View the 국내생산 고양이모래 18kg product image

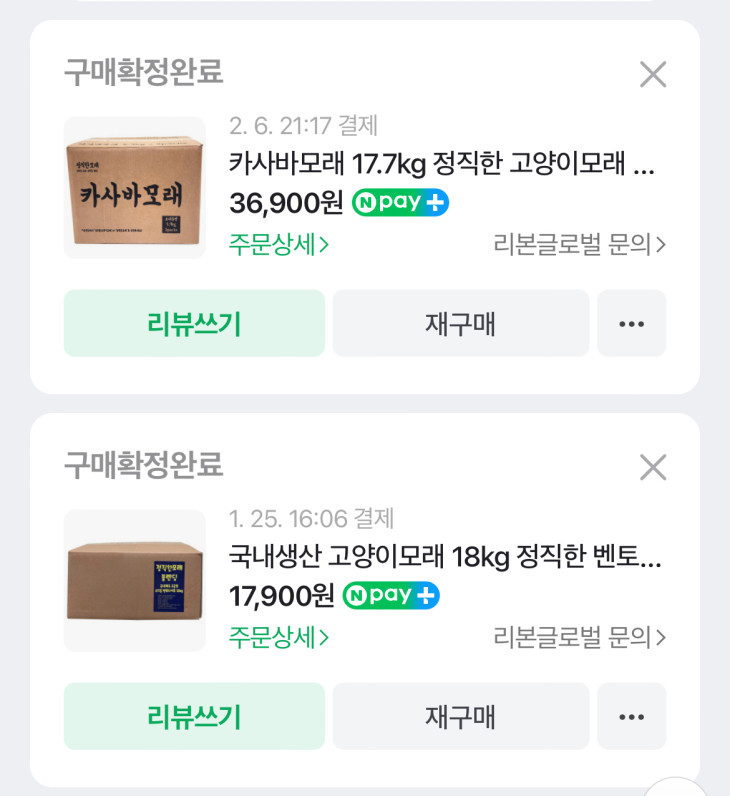[134, 581]
